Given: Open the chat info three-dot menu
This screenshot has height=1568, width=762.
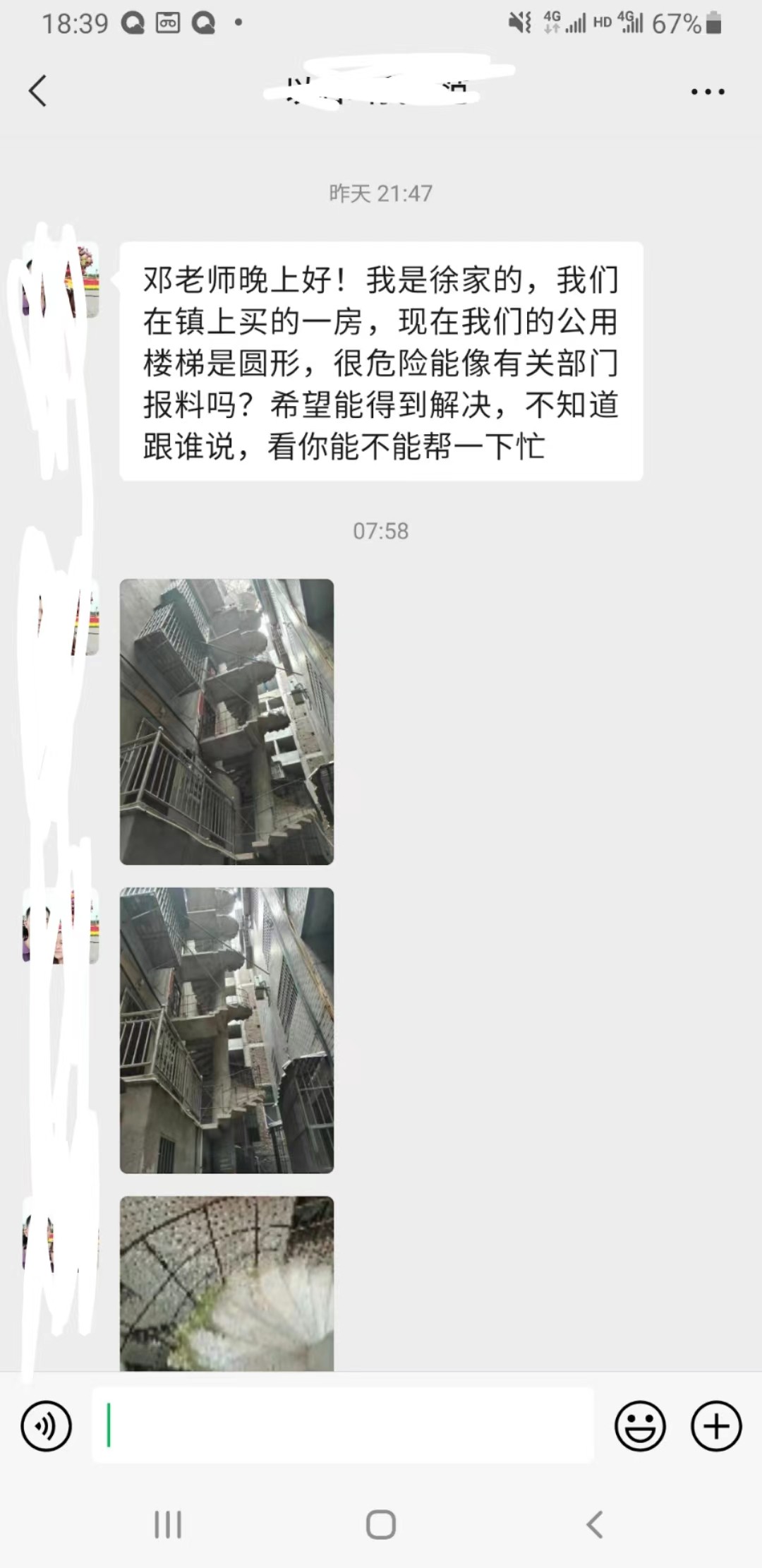Looking at the screenshot, I should pos(708,92).
